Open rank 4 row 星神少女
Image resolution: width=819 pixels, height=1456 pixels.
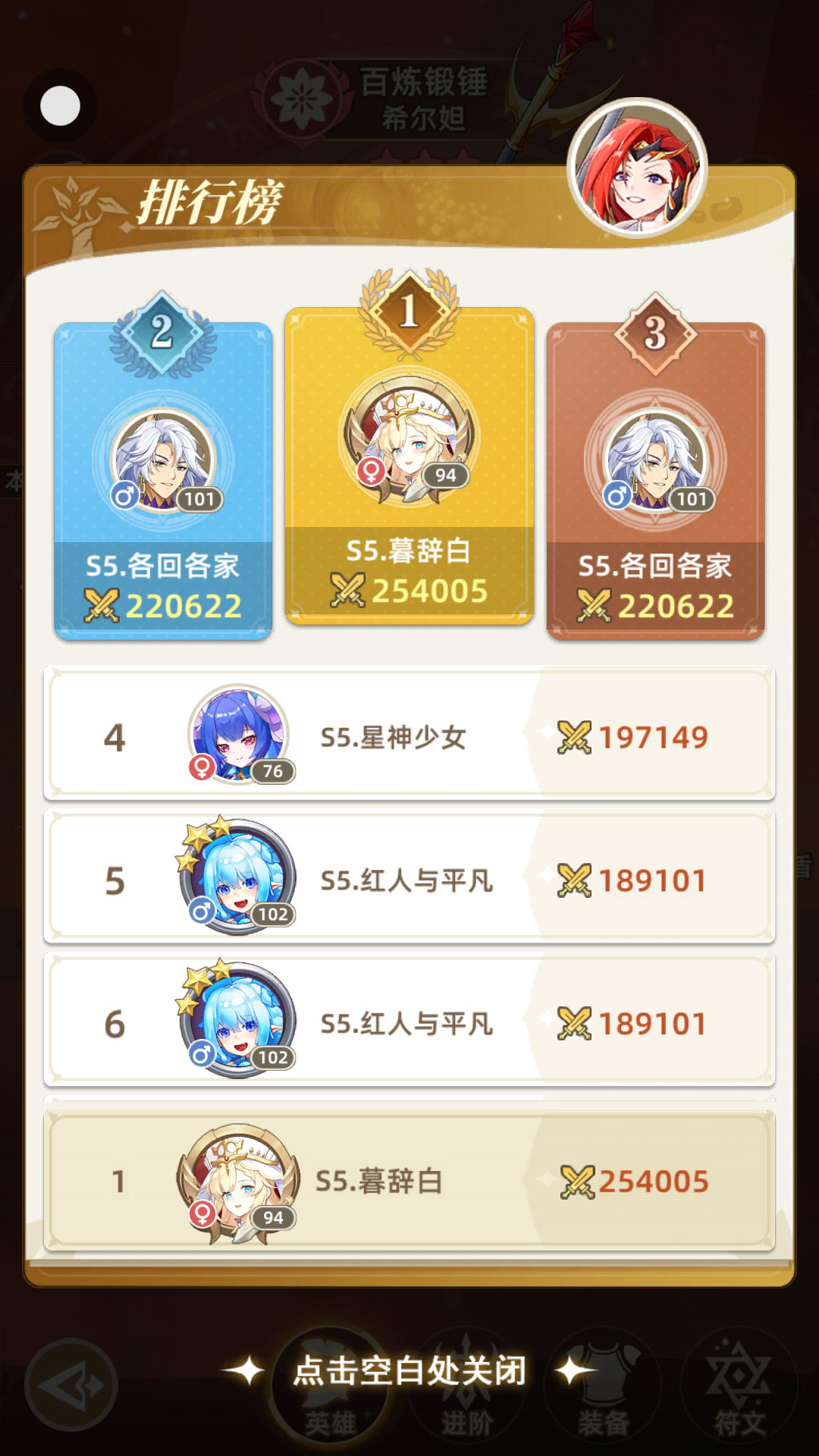click(409, 734)
